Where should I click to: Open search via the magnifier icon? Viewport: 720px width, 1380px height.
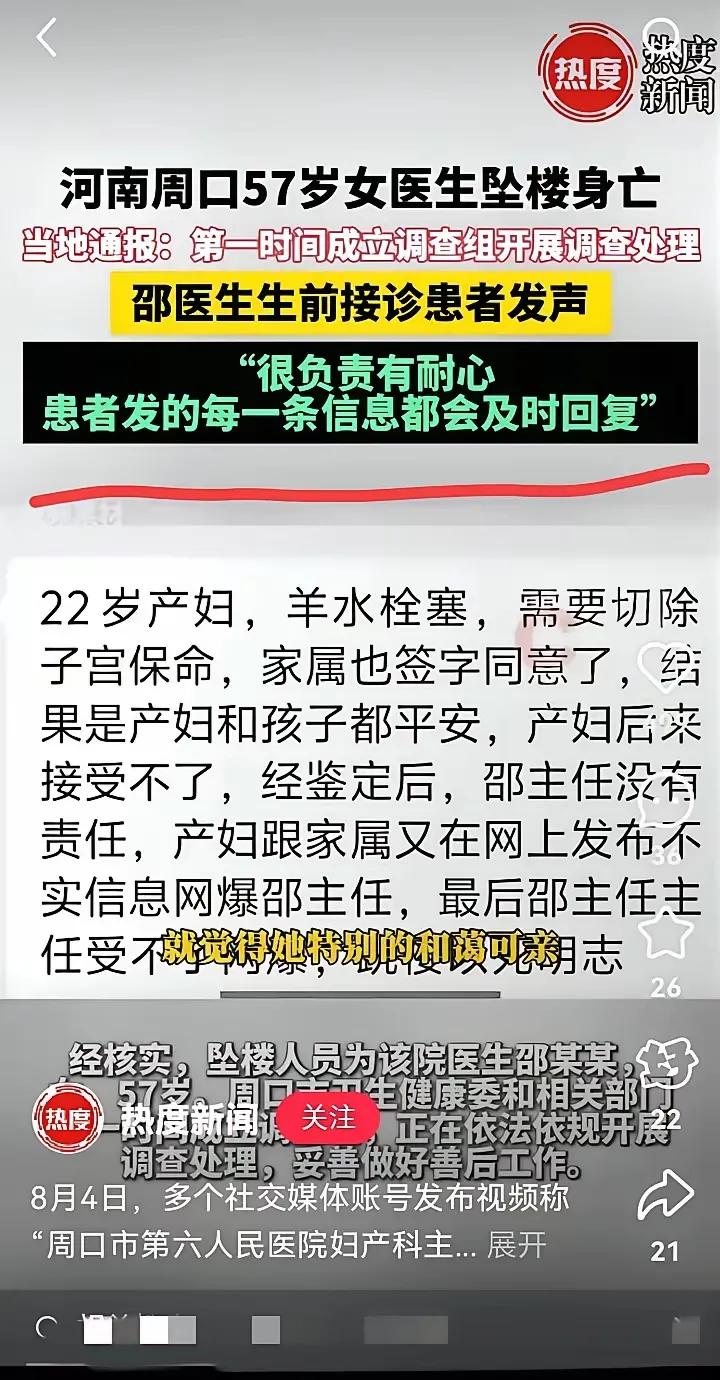point(661,32)
